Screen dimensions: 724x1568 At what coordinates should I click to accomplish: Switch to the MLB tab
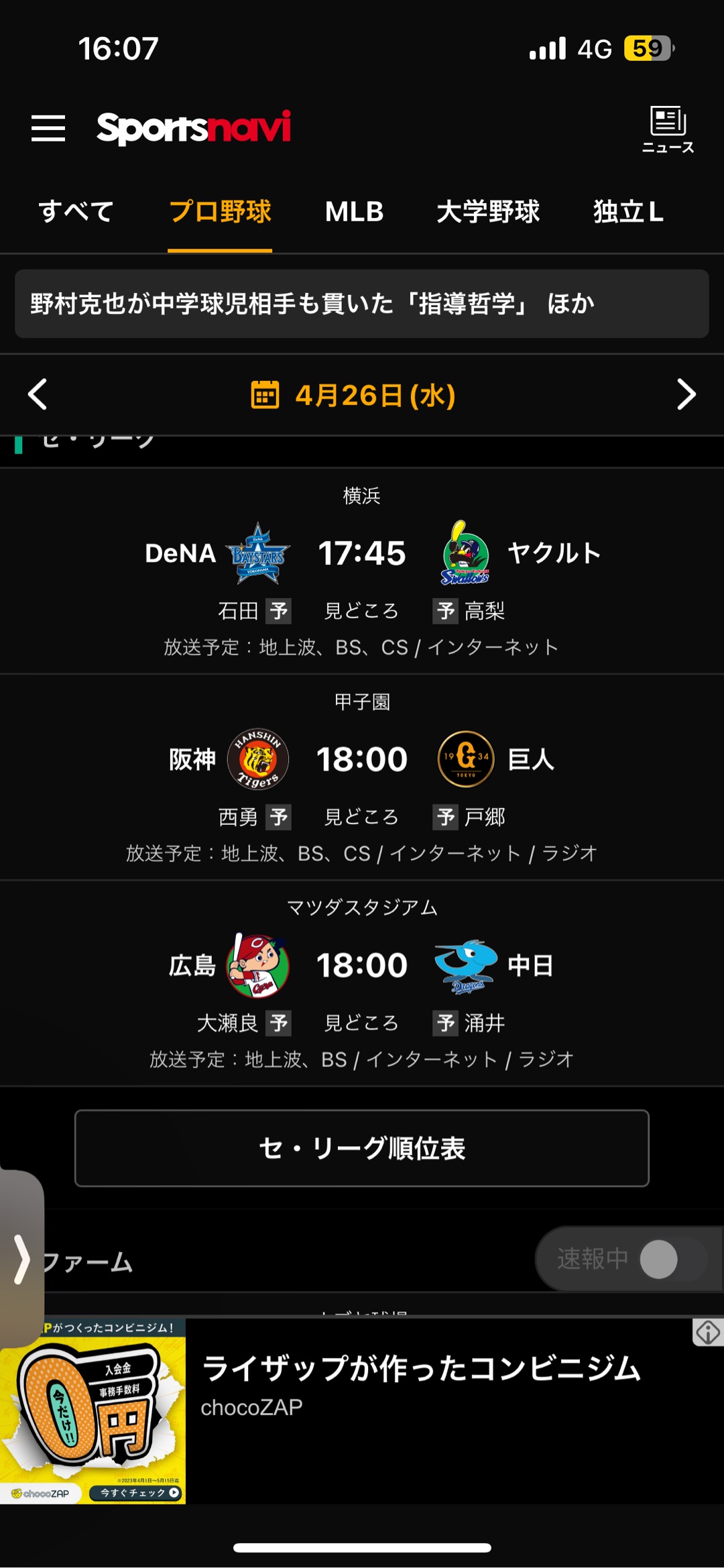[x=354, y=212]
